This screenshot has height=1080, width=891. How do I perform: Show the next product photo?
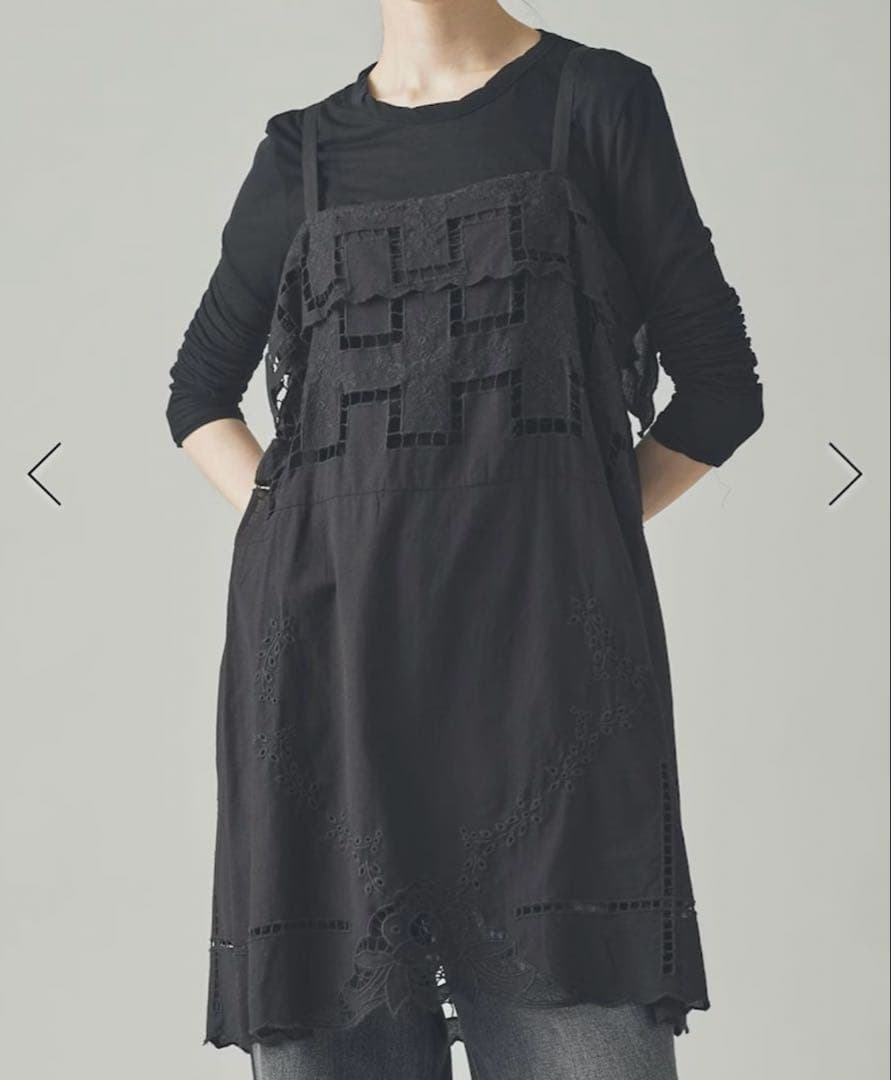[845, 474]
